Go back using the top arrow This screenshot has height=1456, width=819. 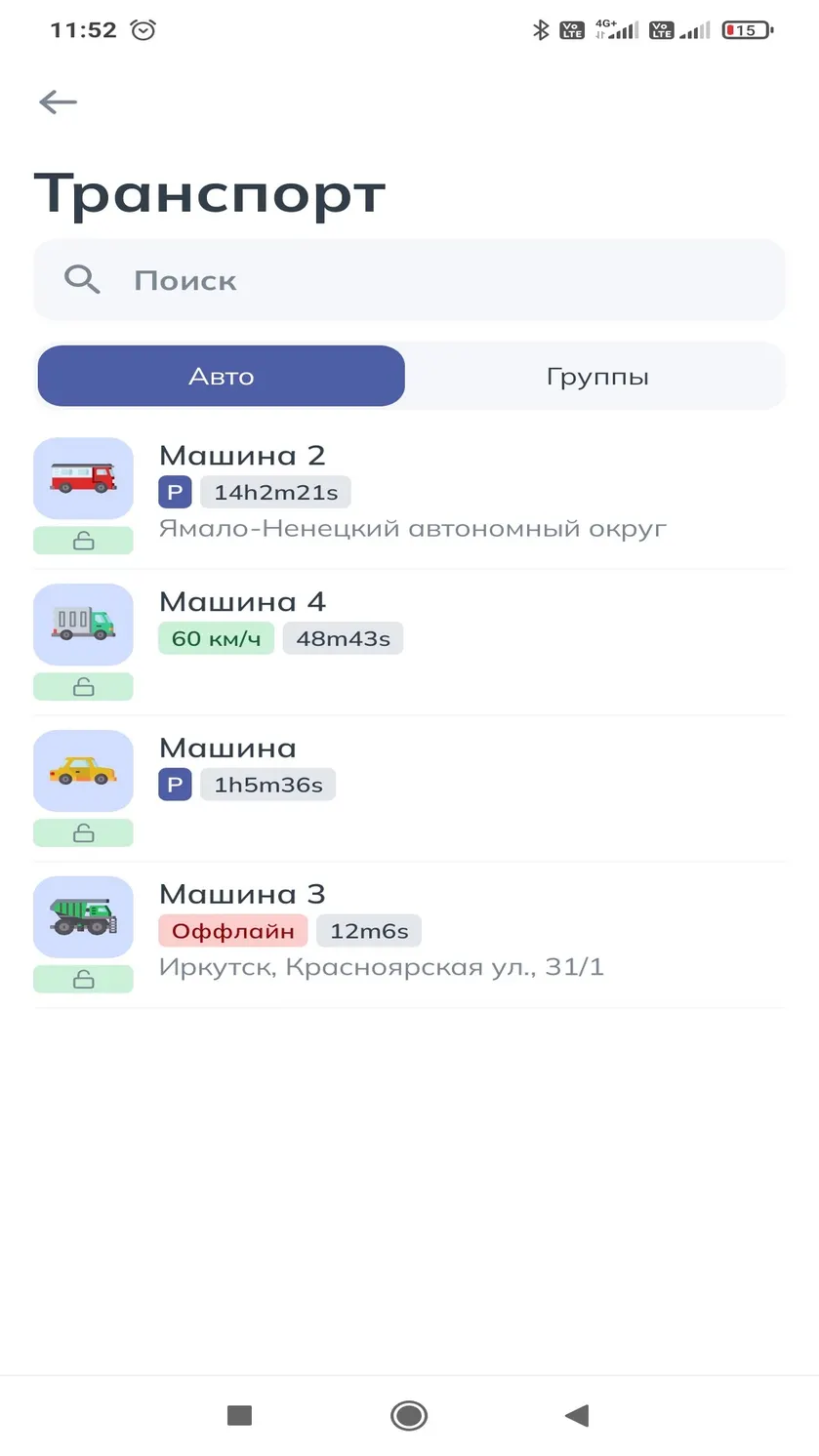click(x=58, y=101)
